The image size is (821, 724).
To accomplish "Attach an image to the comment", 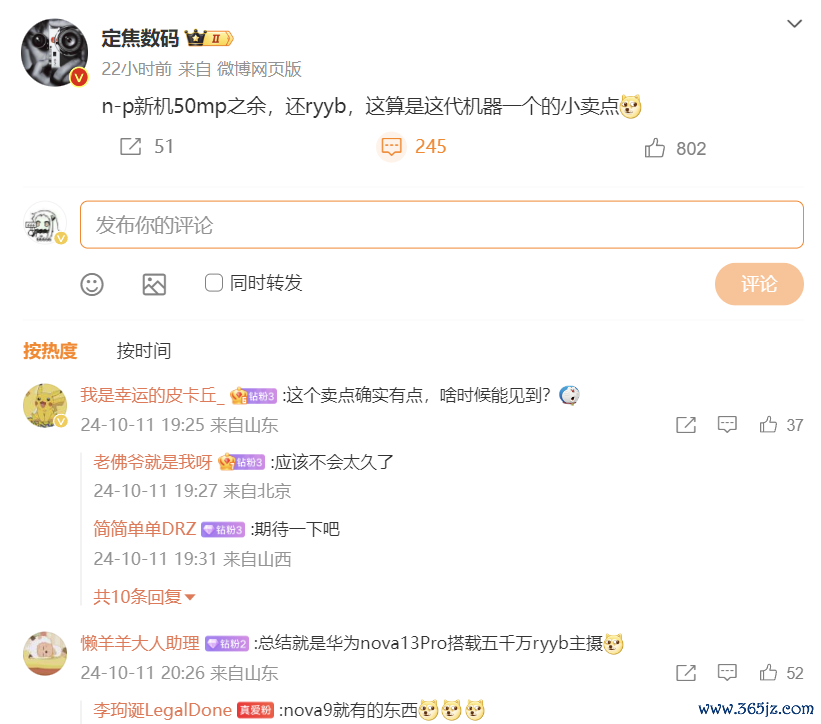I will [154, 284].
